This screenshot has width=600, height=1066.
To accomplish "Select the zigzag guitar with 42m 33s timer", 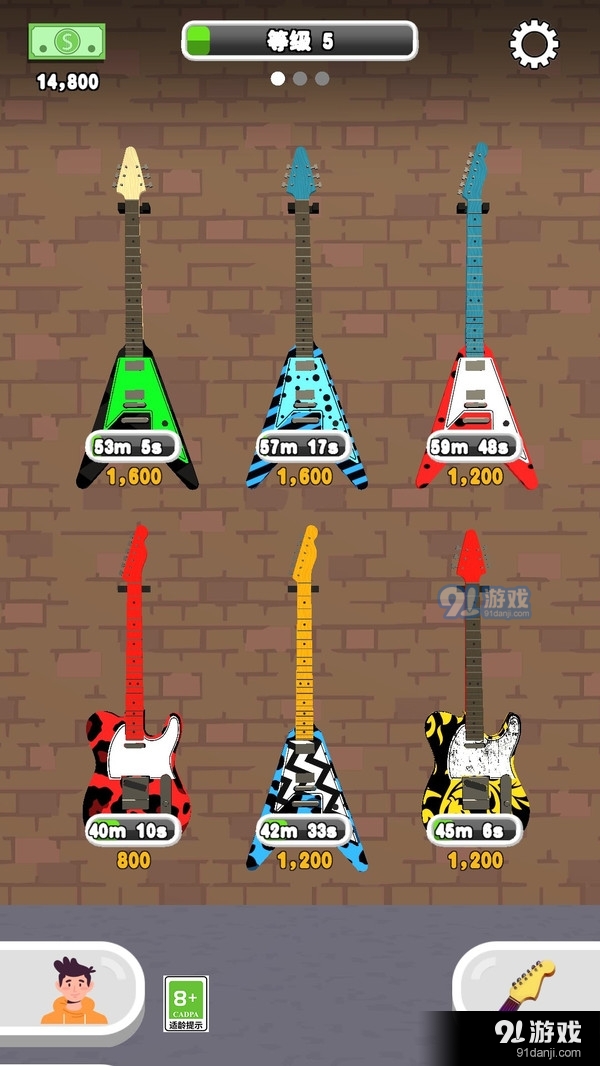I will point(304,770).
